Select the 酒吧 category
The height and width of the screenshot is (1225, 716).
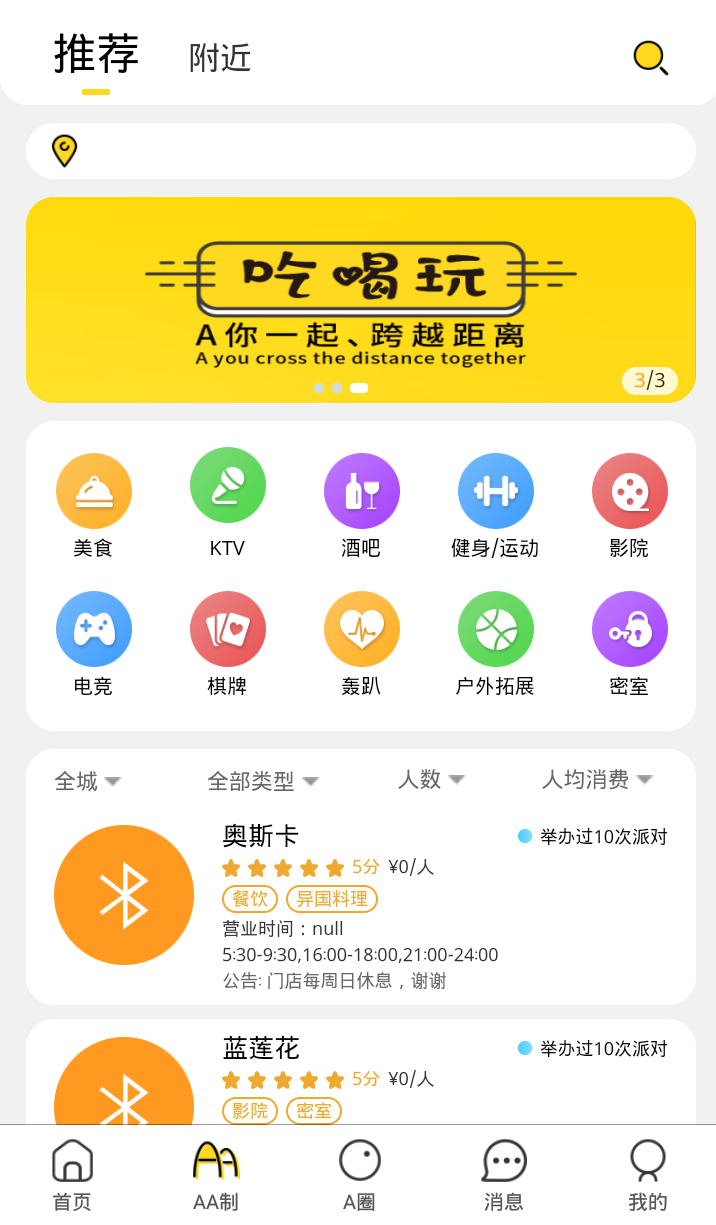pos(361,506)
